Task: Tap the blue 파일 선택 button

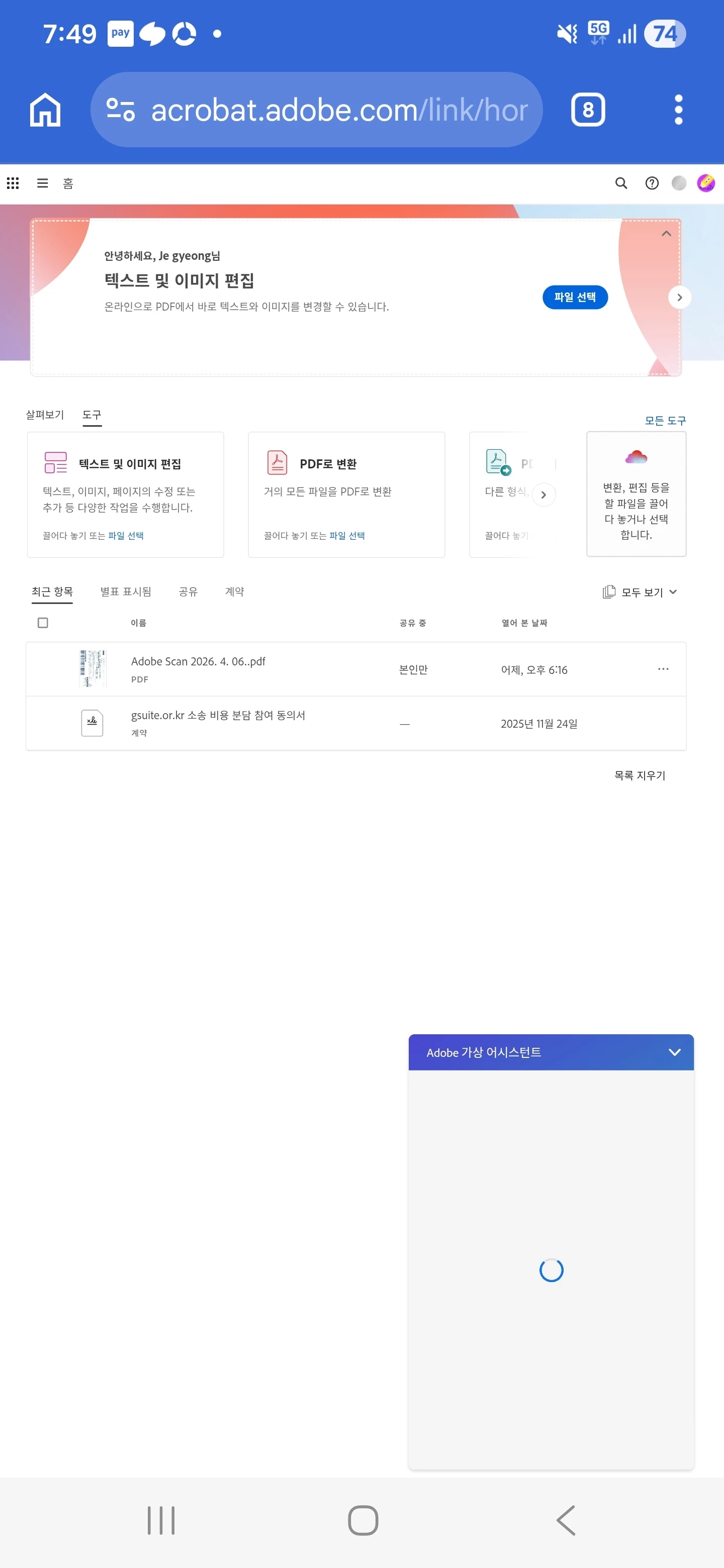Action: [x=574, y=297]
